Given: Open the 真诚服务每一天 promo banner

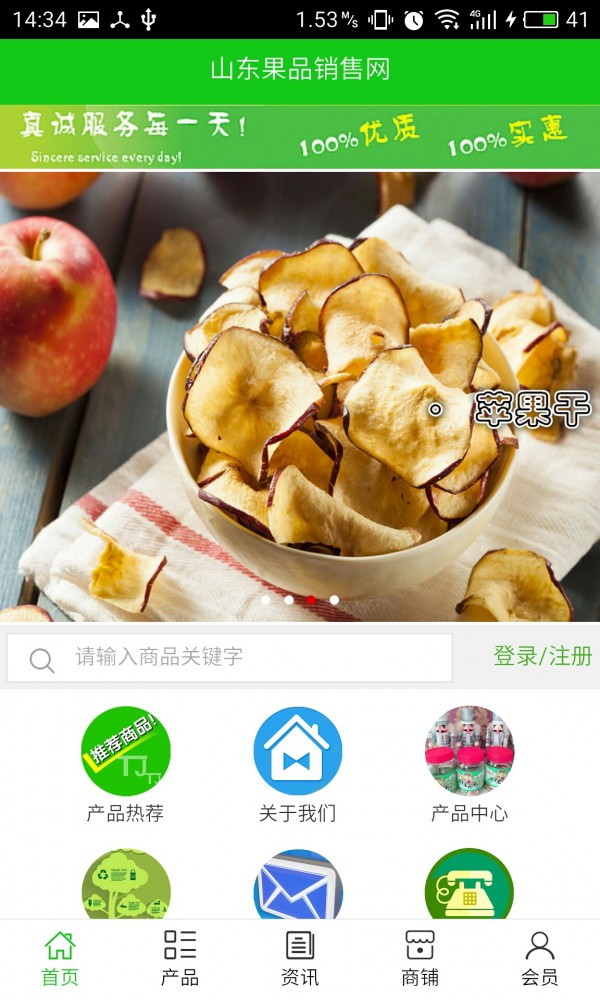Looking at the screenshot, I should click(x=300, y=137).
